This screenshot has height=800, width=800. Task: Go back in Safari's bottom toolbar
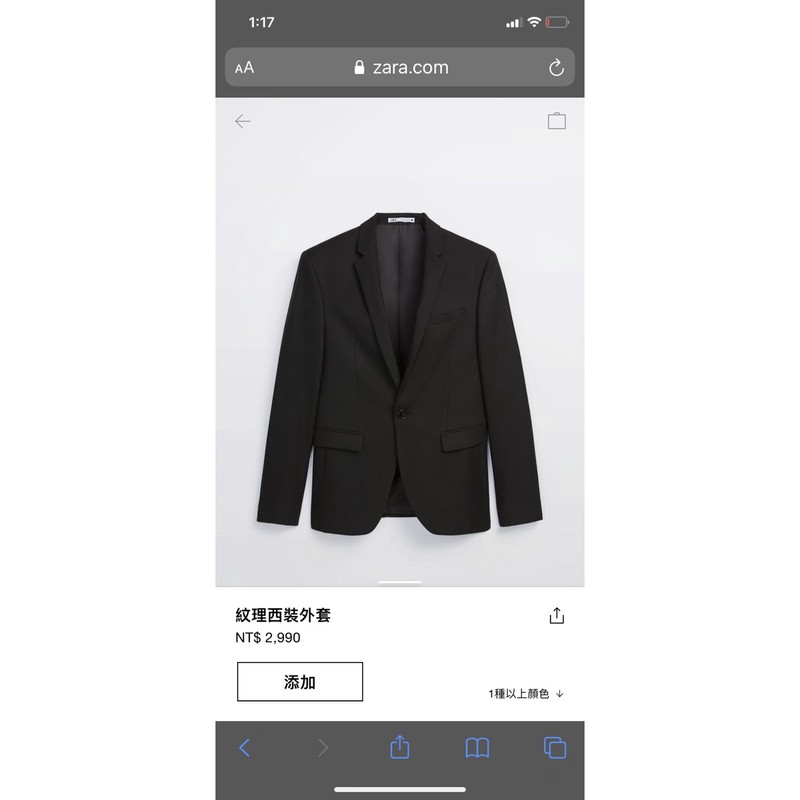(245, 747)
